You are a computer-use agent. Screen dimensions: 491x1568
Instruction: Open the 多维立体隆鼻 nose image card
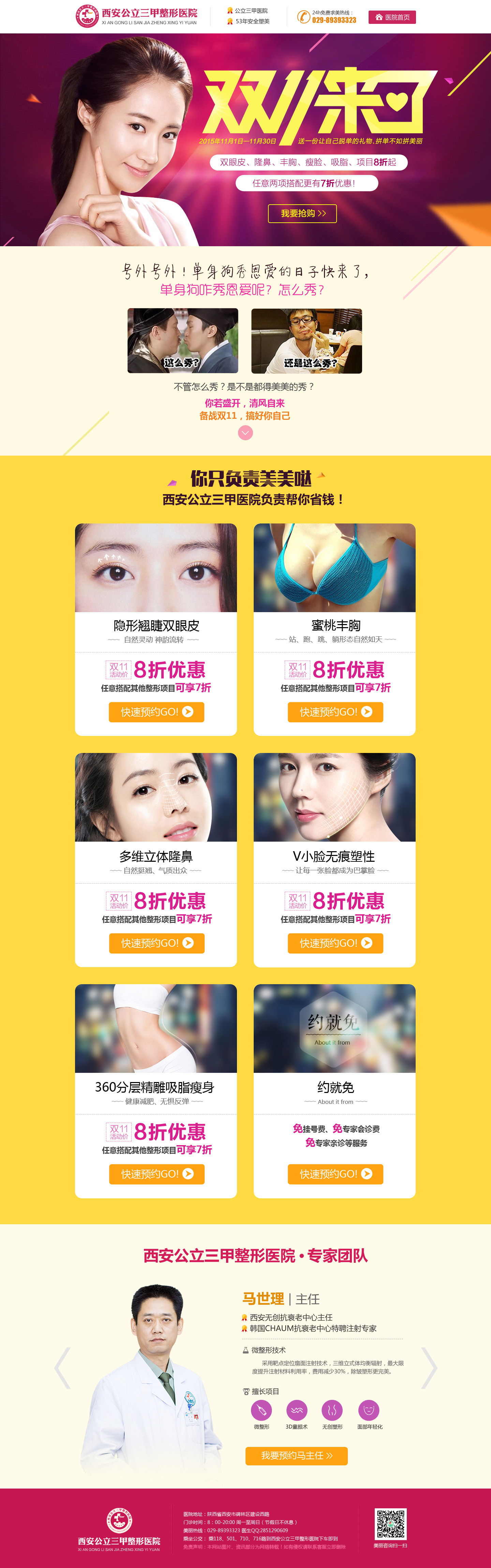[x=156, y=797]
